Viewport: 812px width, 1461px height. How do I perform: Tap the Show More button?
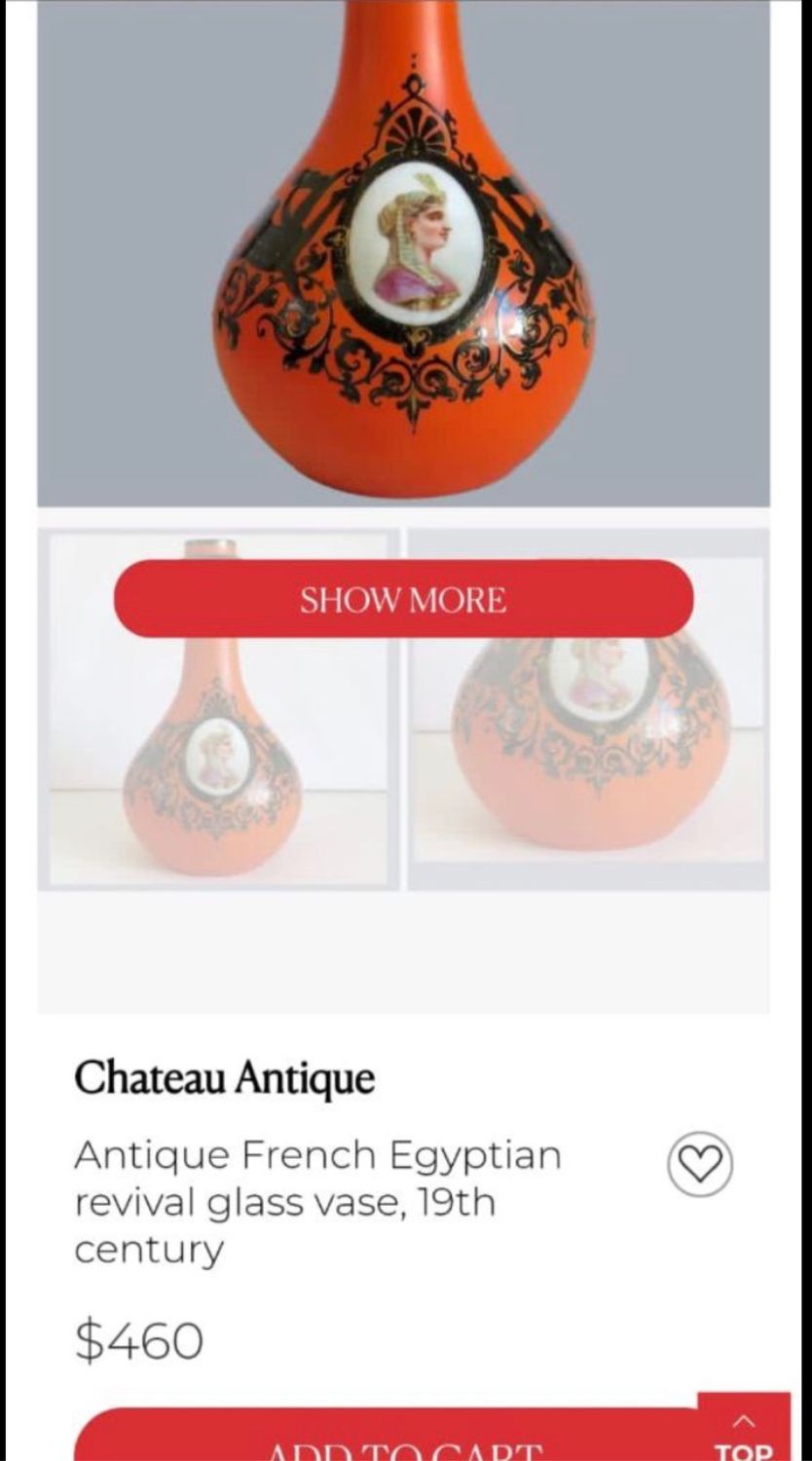pyautogui.click(x=403, y=599)
